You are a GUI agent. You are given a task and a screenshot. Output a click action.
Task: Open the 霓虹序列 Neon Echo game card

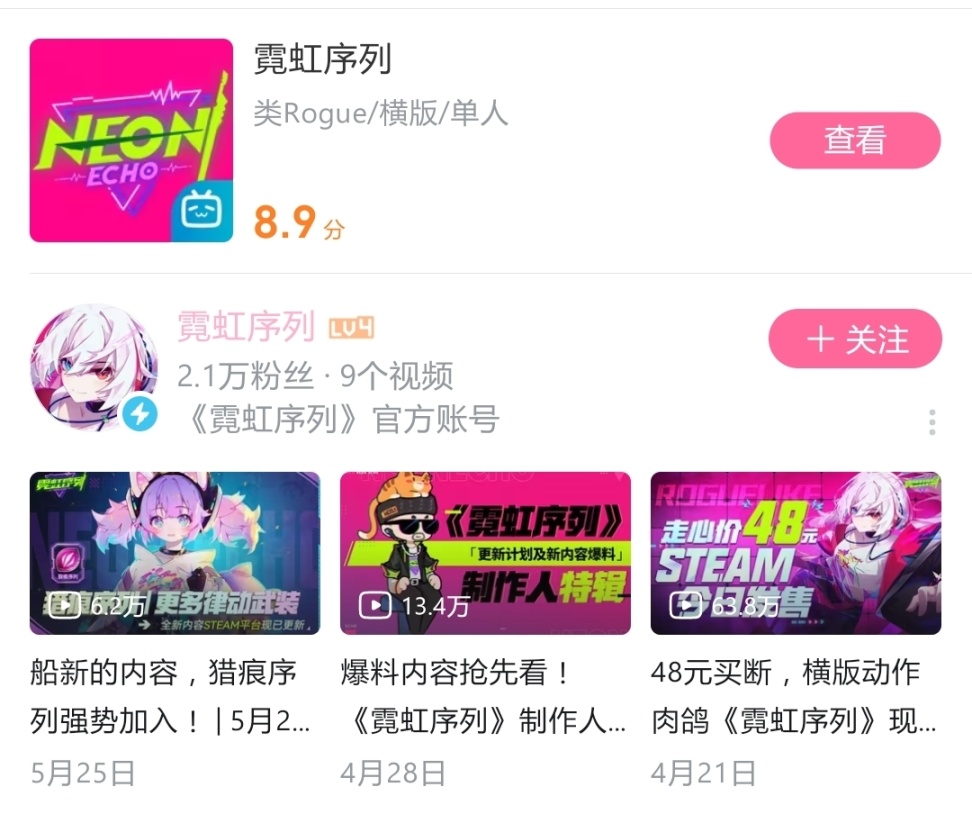click(131, 141)
